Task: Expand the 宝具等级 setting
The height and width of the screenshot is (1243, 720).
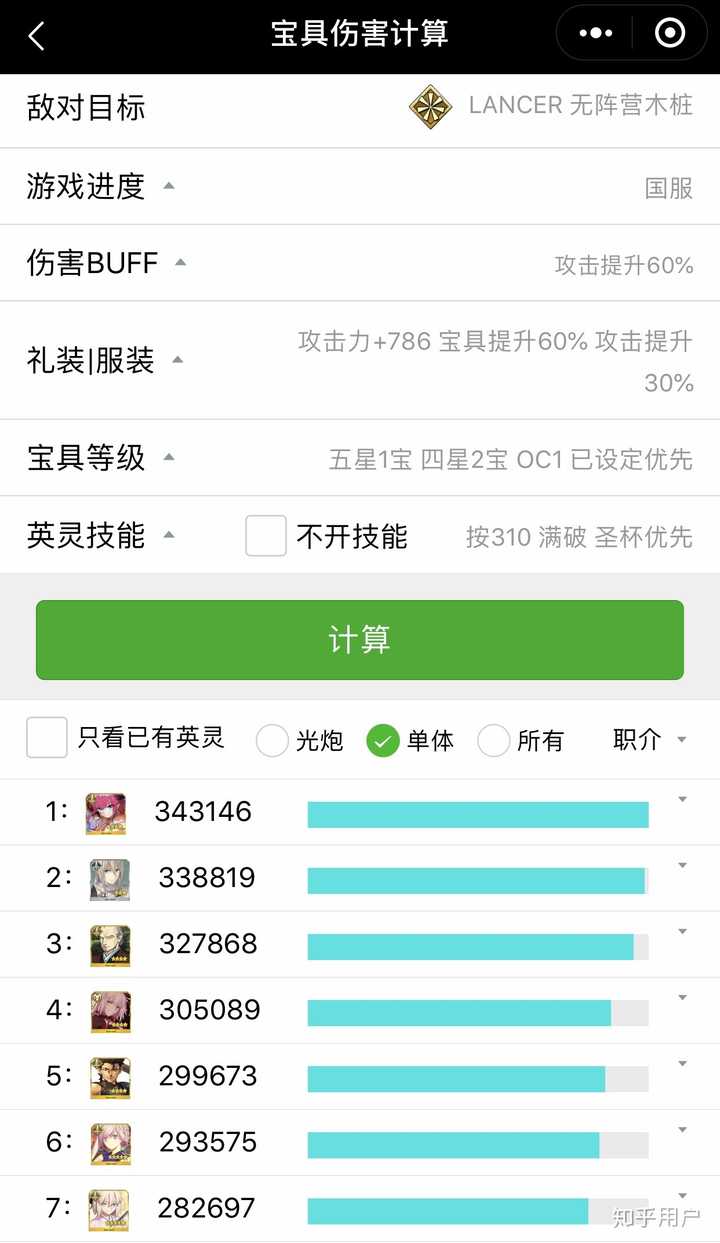Action: [x=360, y=458]
